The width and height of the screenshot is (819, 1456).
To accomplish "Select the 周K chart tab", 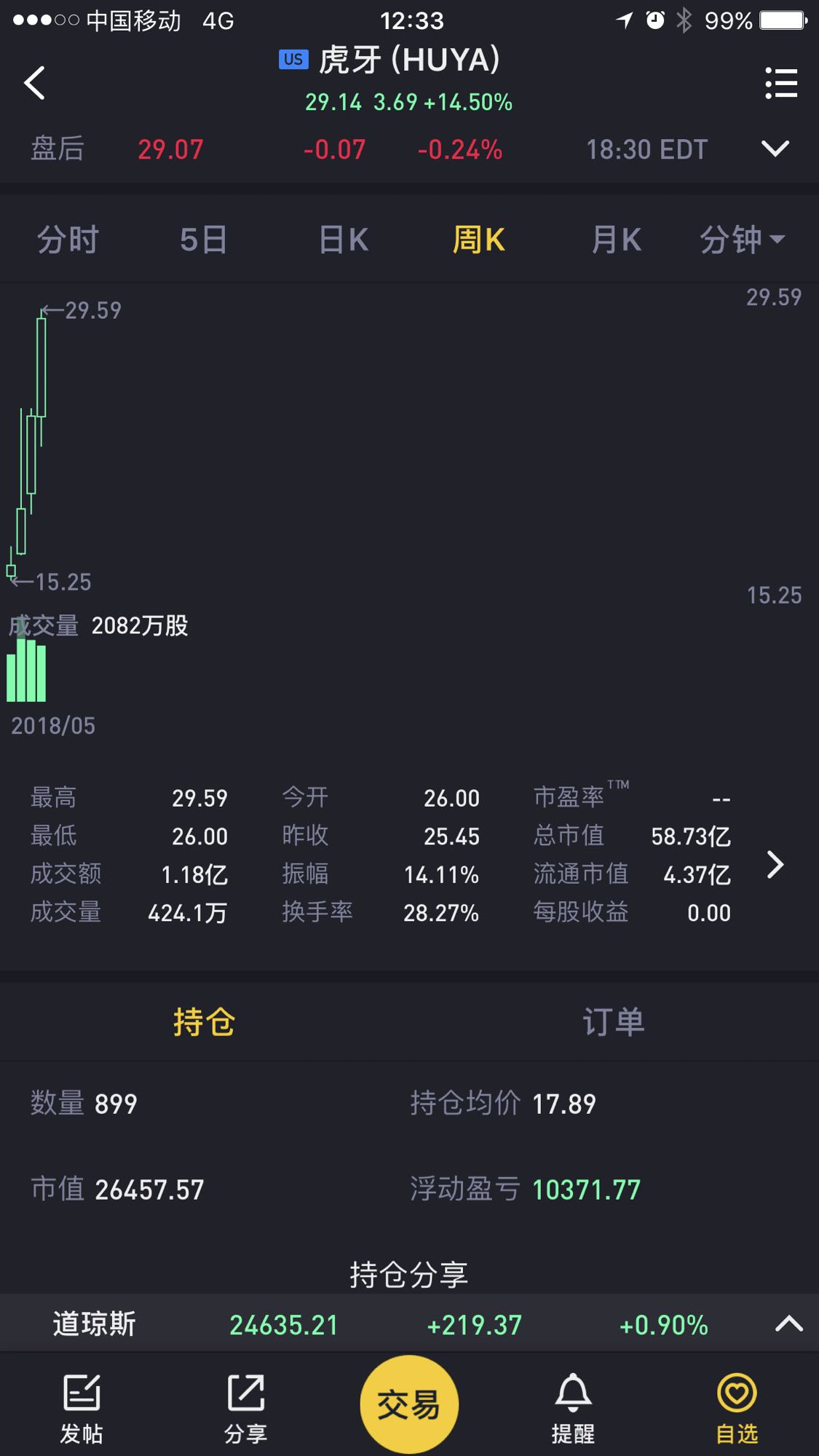I will (x=478, y=240).
